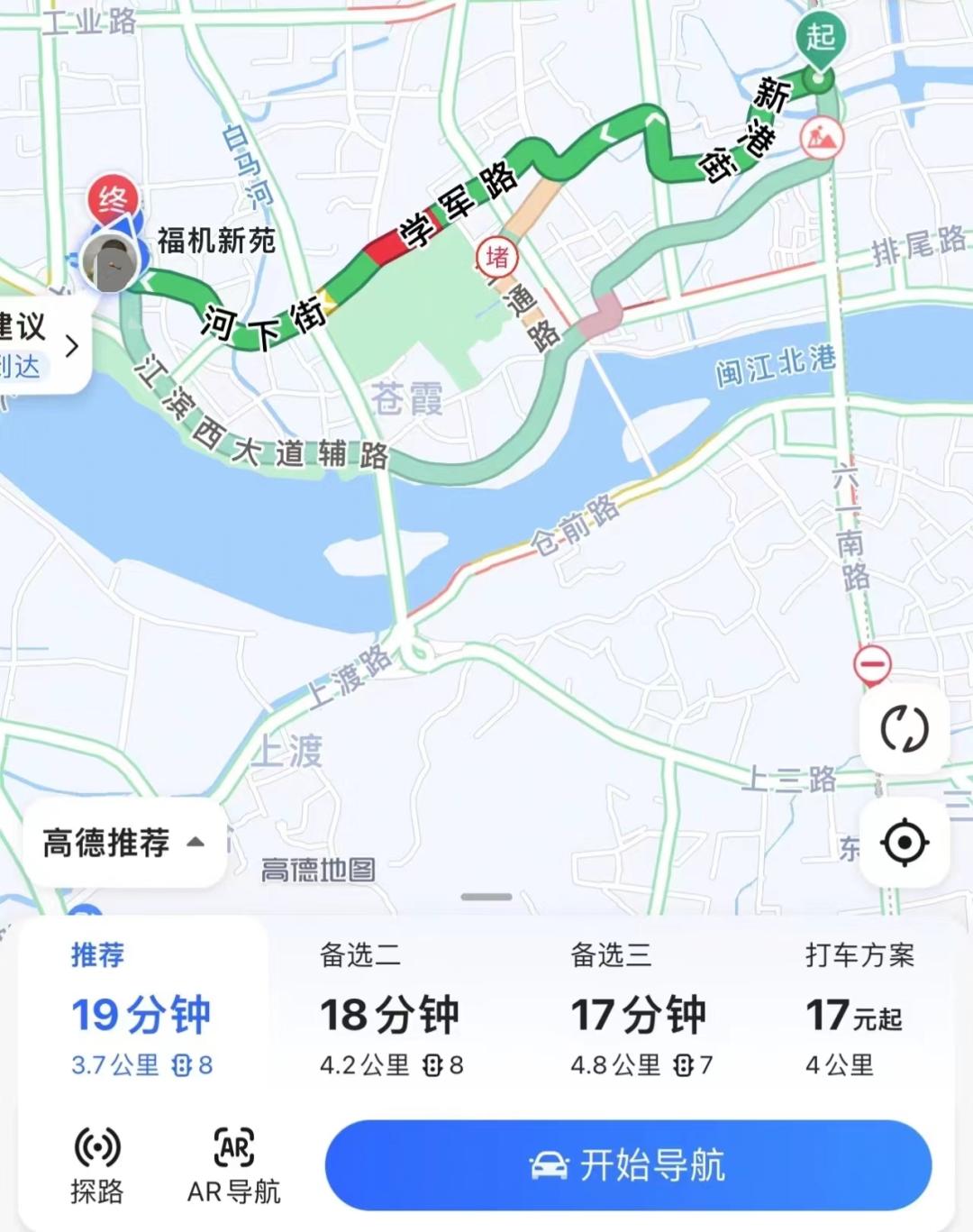Screen dimensions: 973x1232
Task: Expand the 高德推荐 dropdown
Action: (123, 843)
